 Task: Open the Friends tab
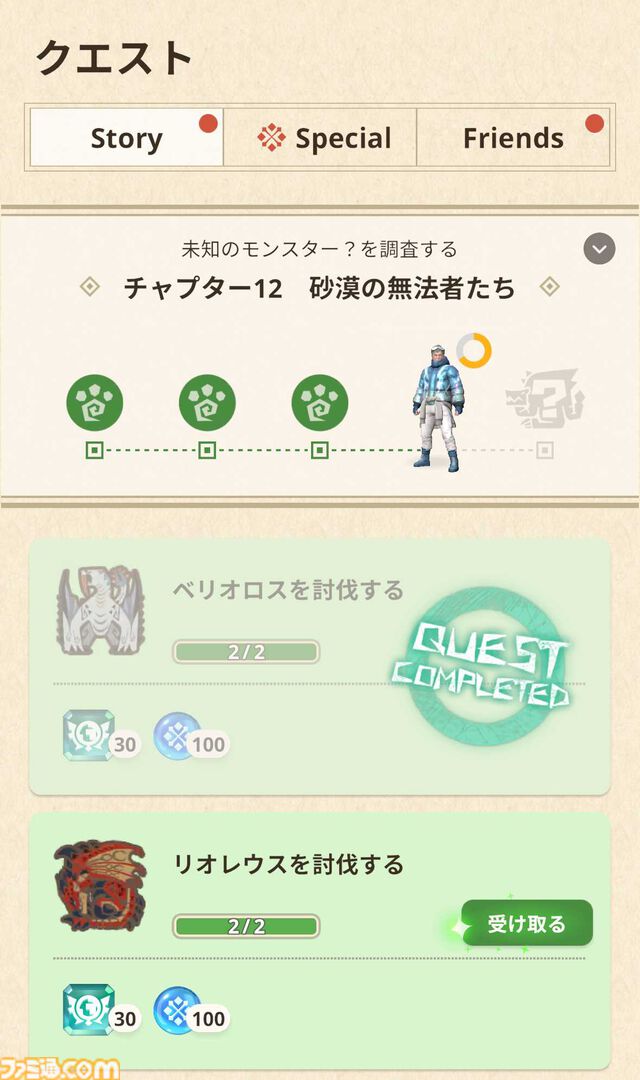point(513,138)
